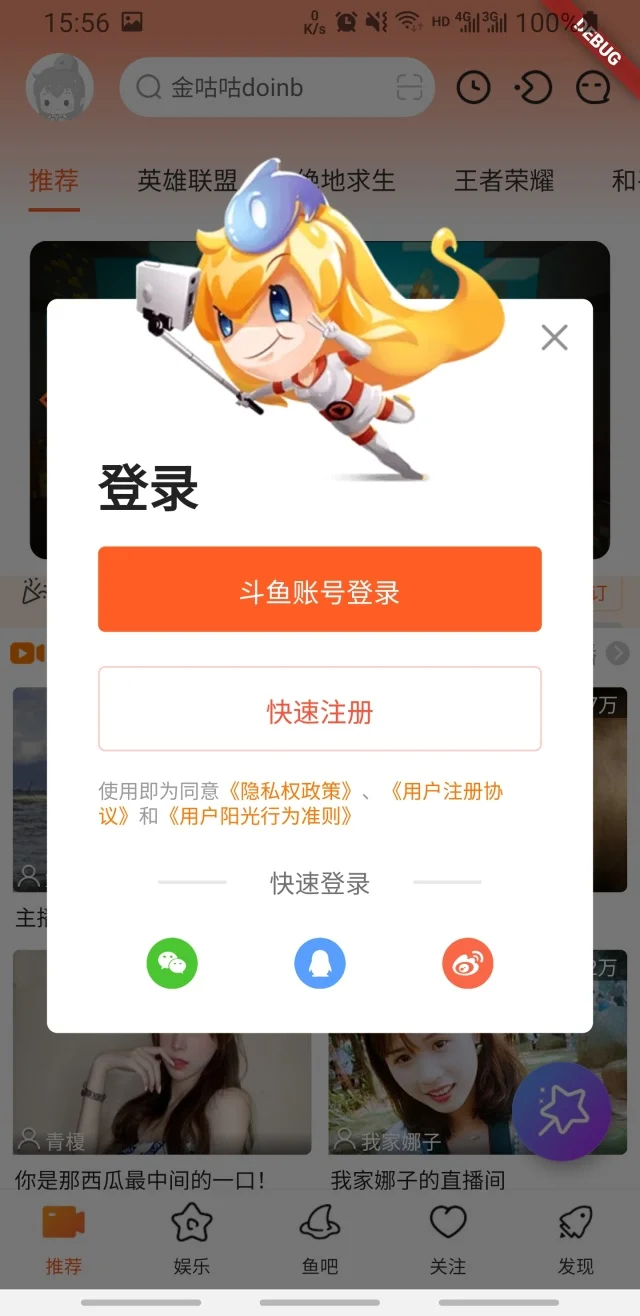Open the game center icon in top bar

coord(533,88)
